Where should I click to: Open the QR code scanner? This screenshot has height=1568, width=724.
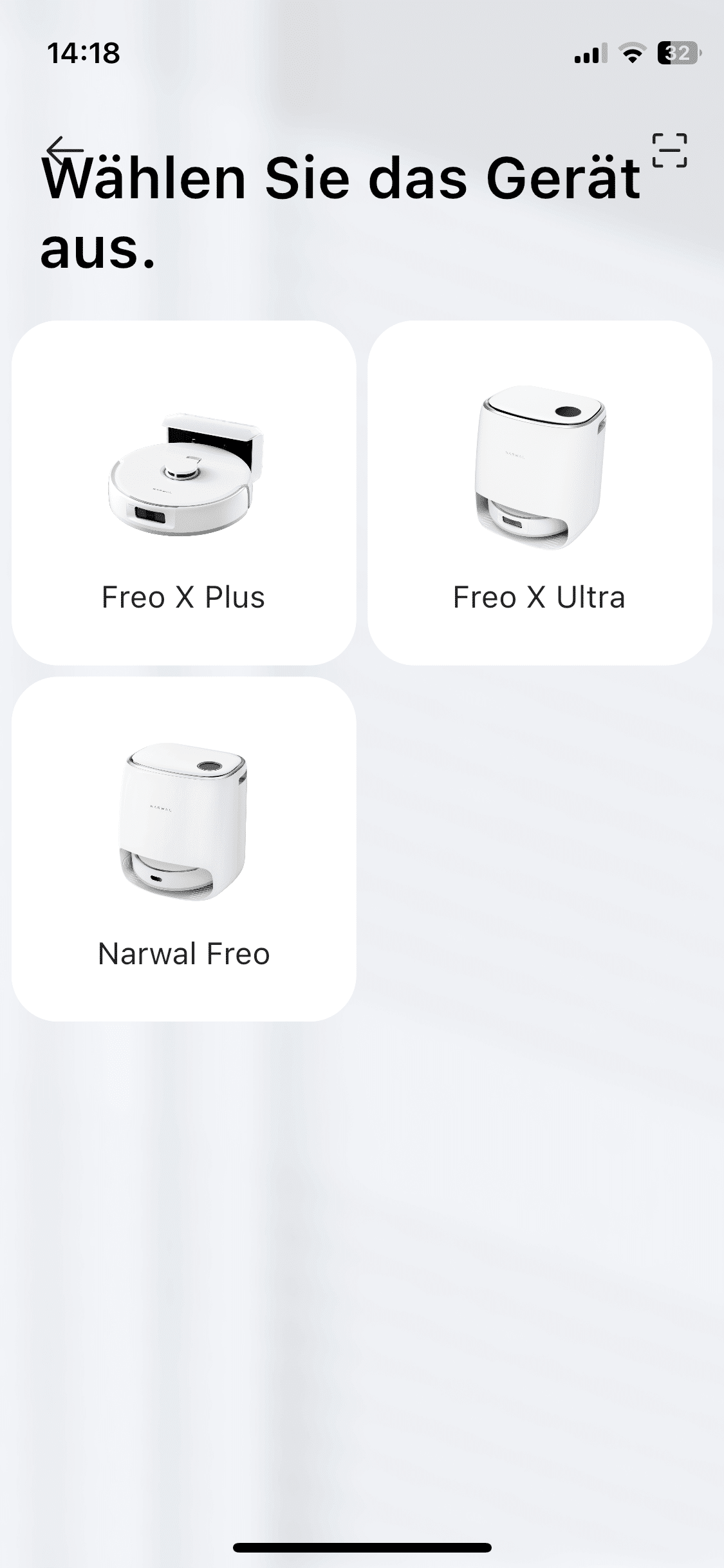tap(669, 151)
